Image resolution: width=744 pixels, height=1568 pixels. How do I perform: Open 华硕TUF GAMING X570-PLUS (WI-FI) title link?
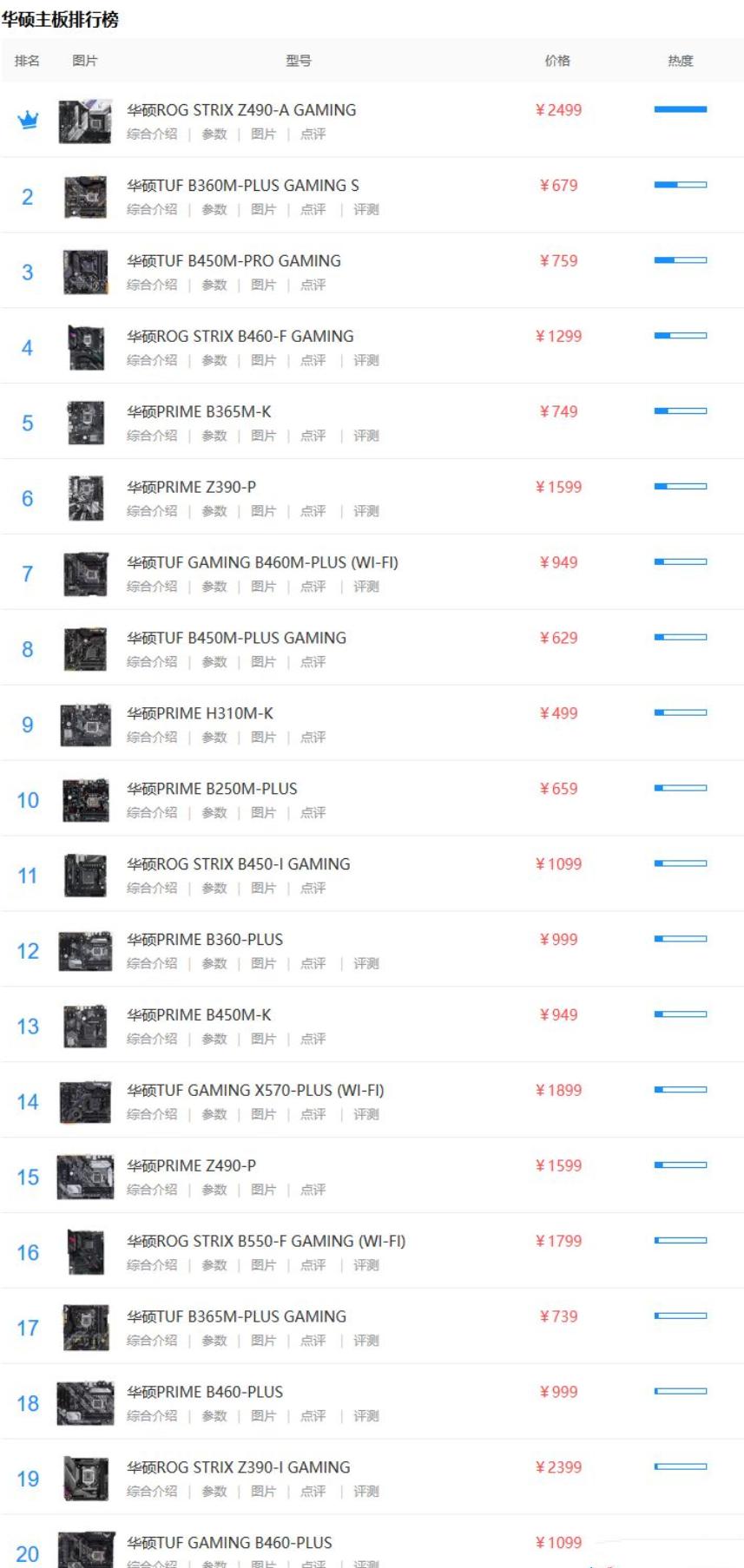tap(255, 1091)
